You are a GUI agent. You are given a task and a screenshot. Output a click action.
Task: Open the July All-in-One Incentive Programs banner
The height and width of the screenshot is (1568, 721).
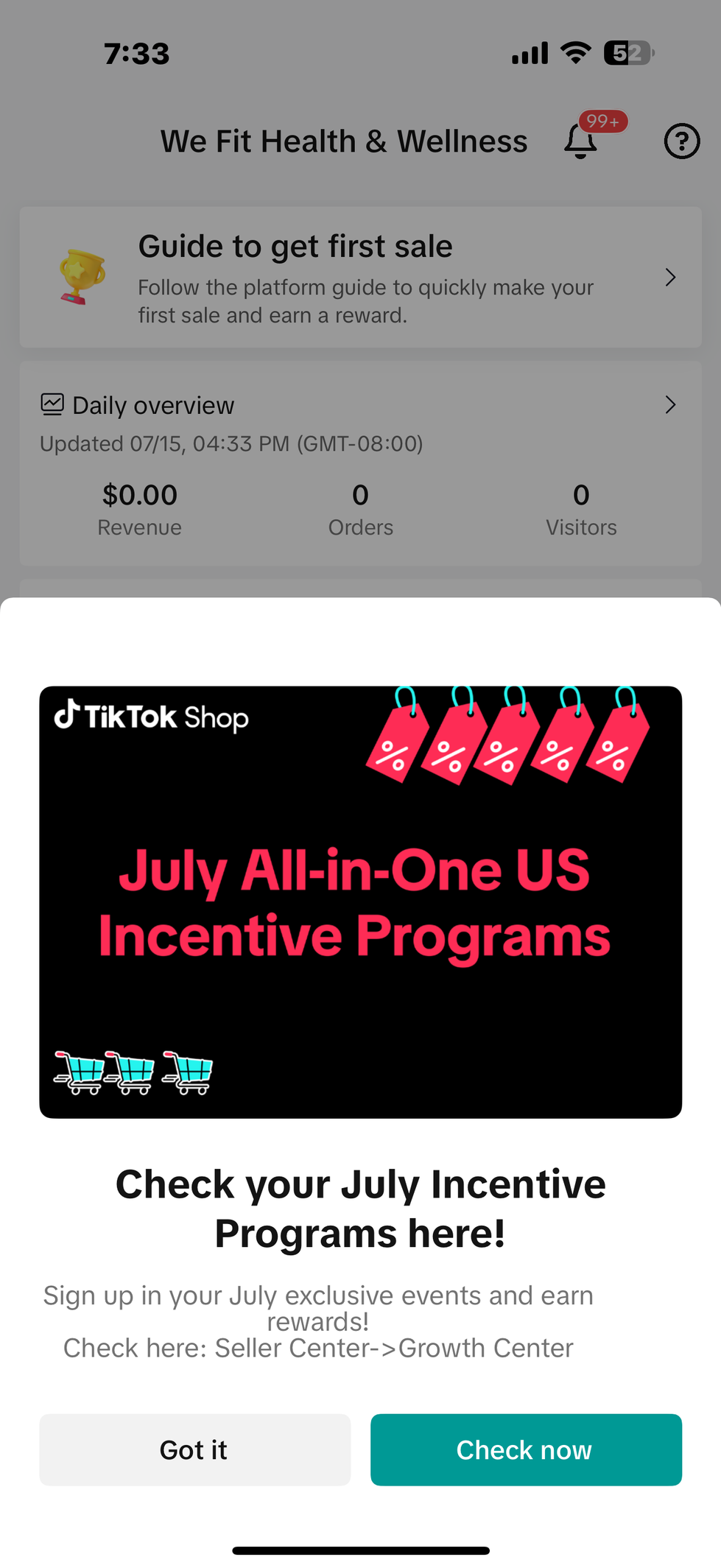click(360, 901)
